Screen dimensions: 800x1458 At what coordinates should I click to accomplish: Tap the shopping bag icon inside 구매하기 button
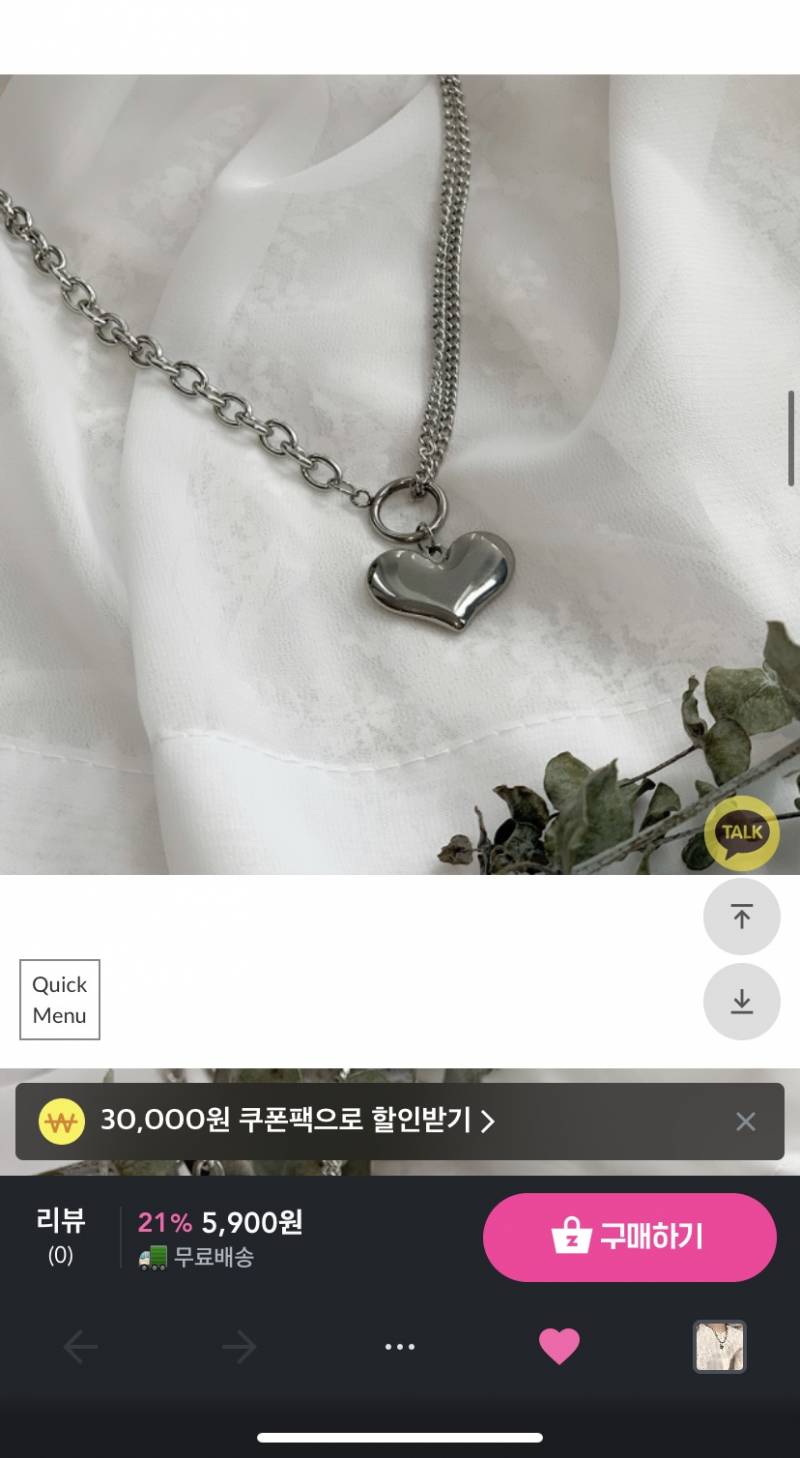(570, 1237)
